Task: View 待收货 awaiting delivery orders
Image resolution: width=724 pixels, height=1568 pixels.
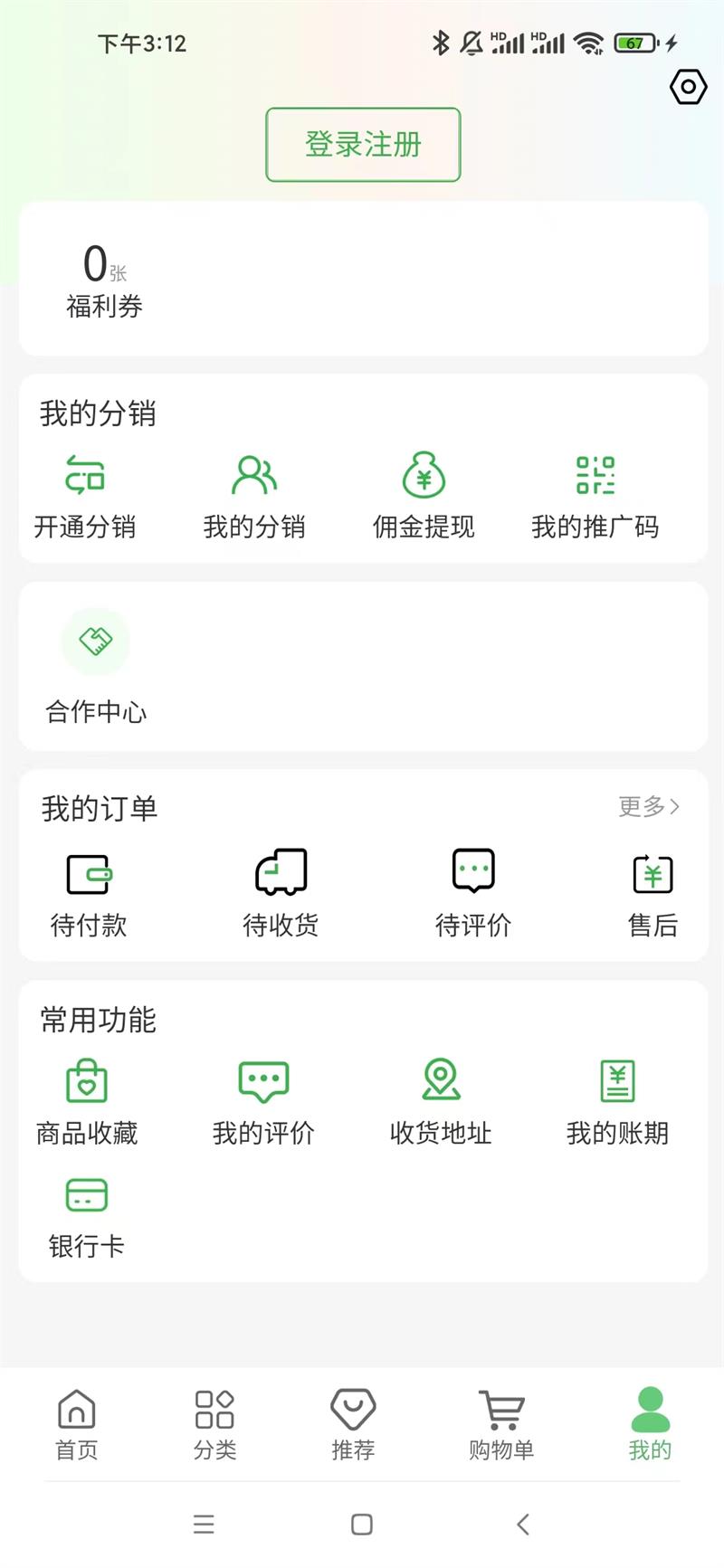Action: point(281,891)
